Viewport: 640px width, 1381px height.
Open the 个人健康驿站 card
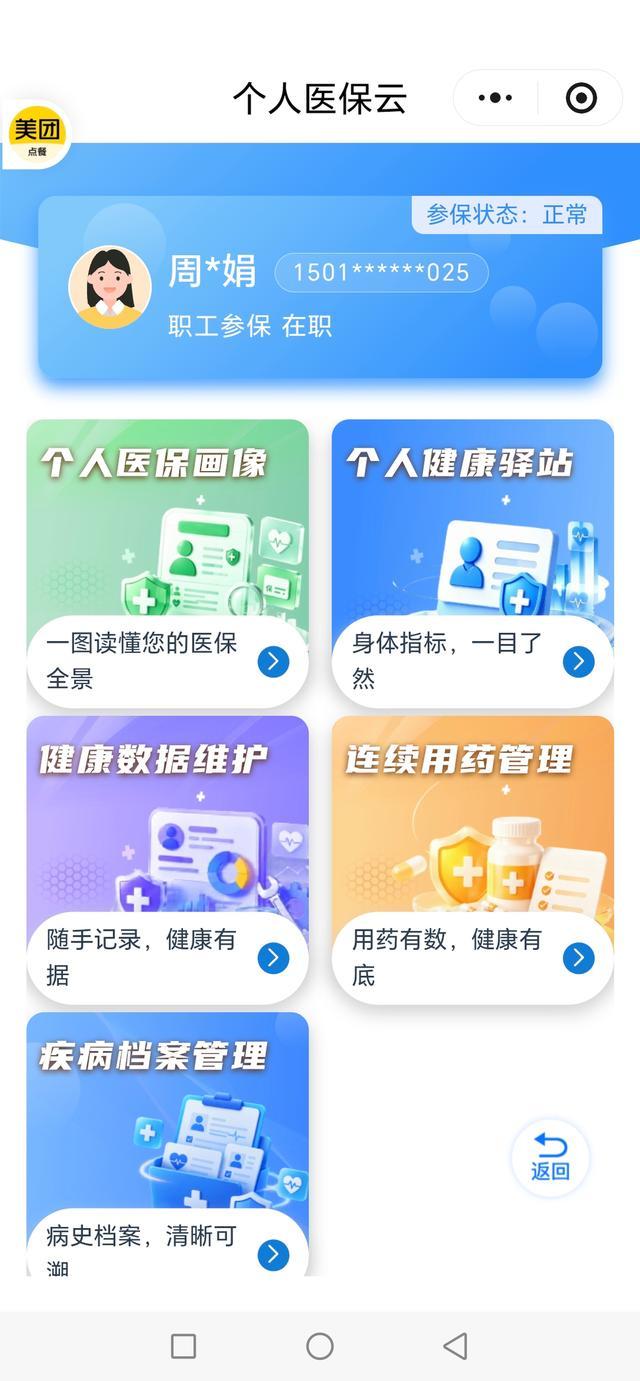click(x=473, y=563)
